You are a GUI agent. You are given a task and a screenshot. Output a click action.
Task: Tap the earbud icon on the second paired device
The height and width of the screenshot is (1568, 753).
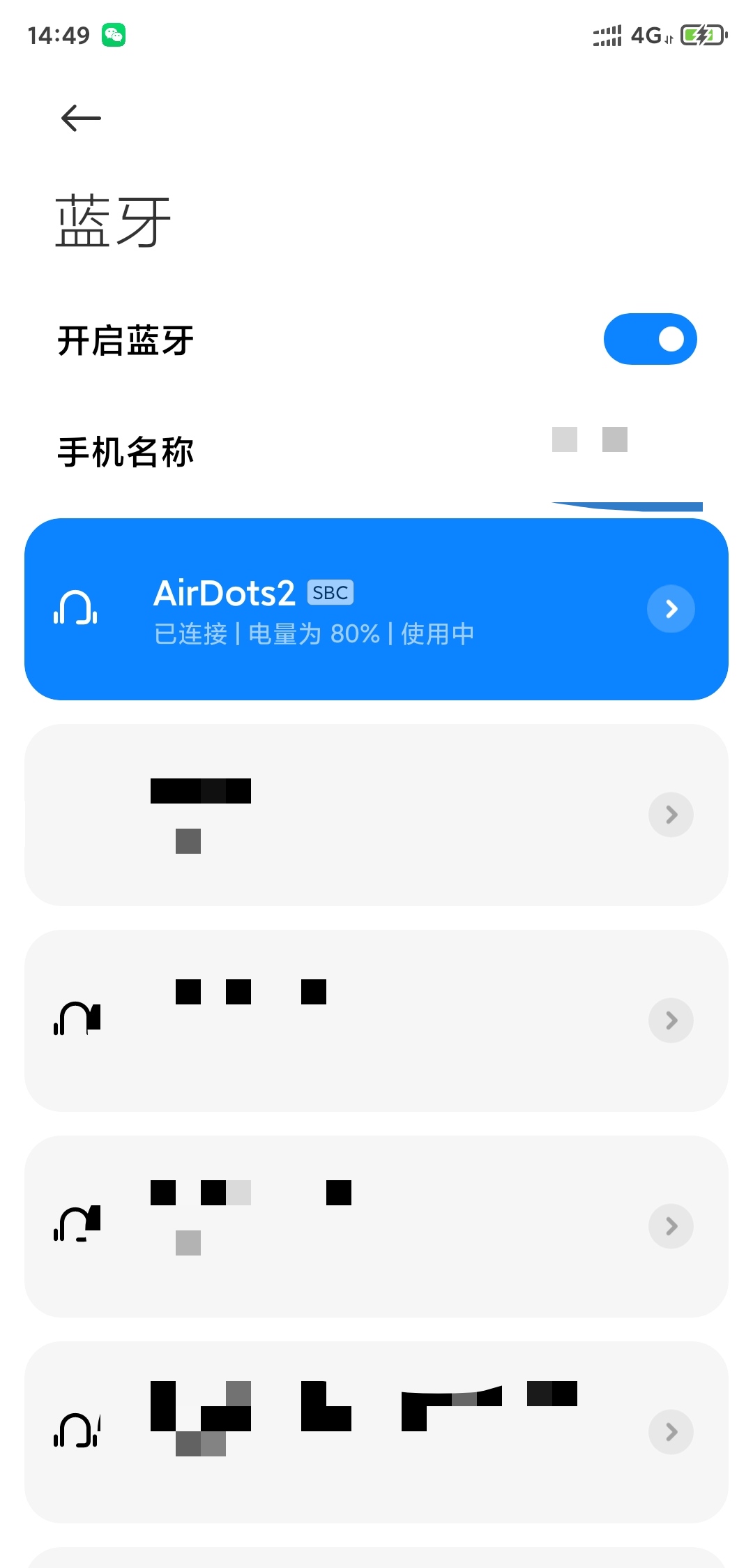(77, 1020)
